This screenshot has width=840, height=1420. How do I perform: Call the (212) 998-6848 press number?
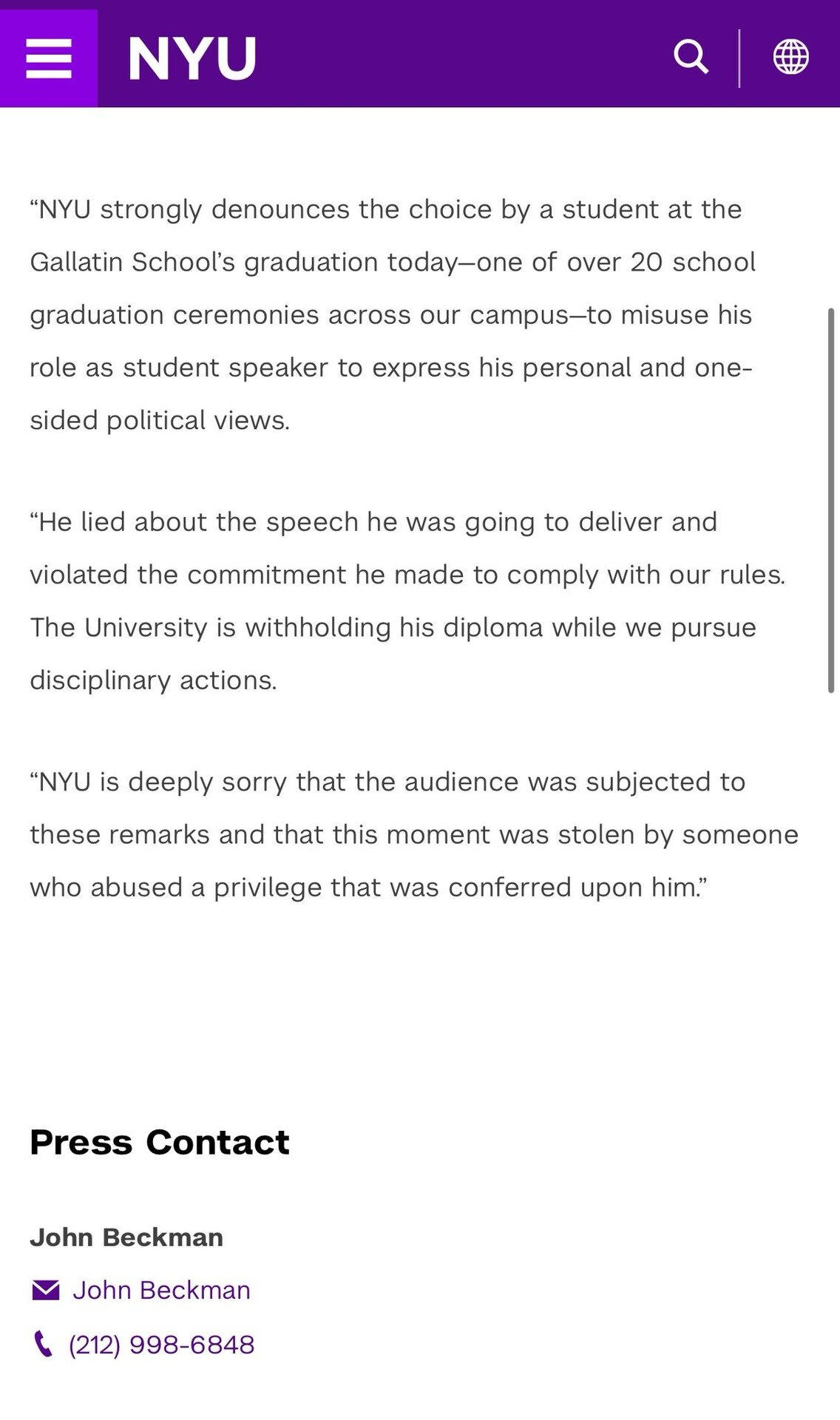144,1345
